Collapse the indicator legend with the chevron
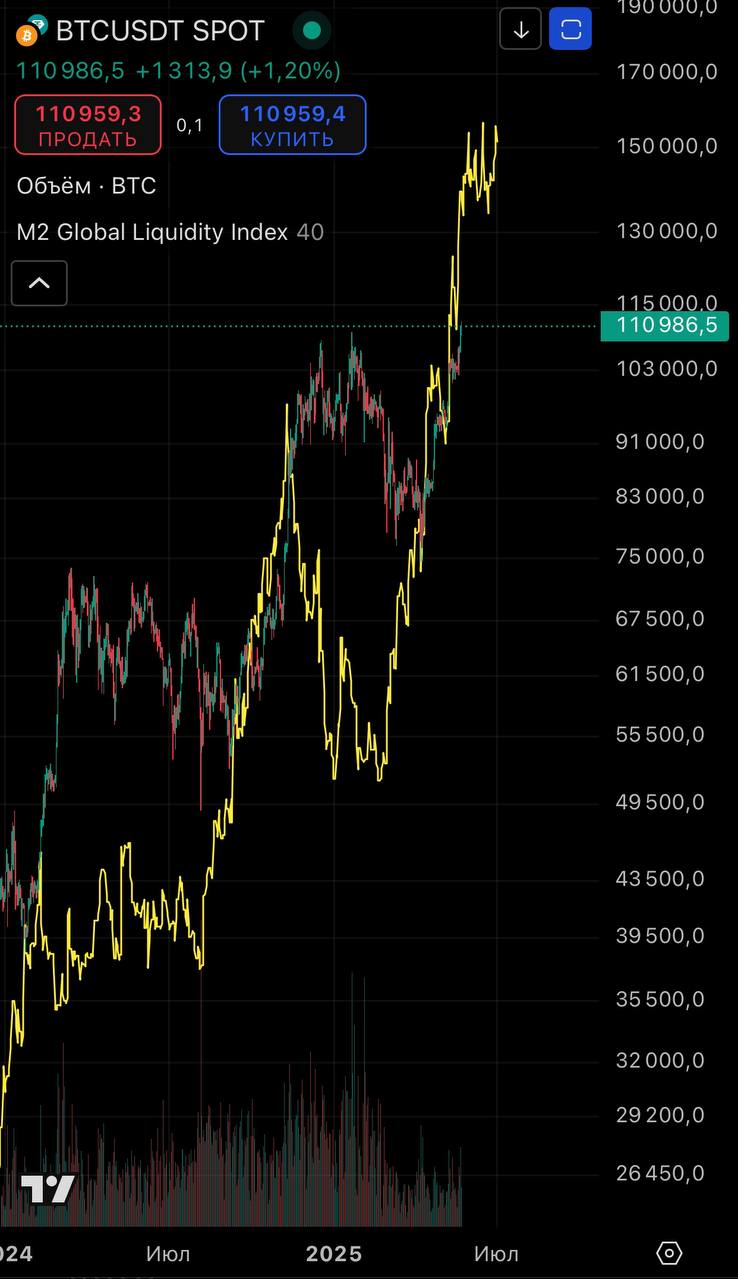The image size is (738, 1279). (x=39, y=283)
